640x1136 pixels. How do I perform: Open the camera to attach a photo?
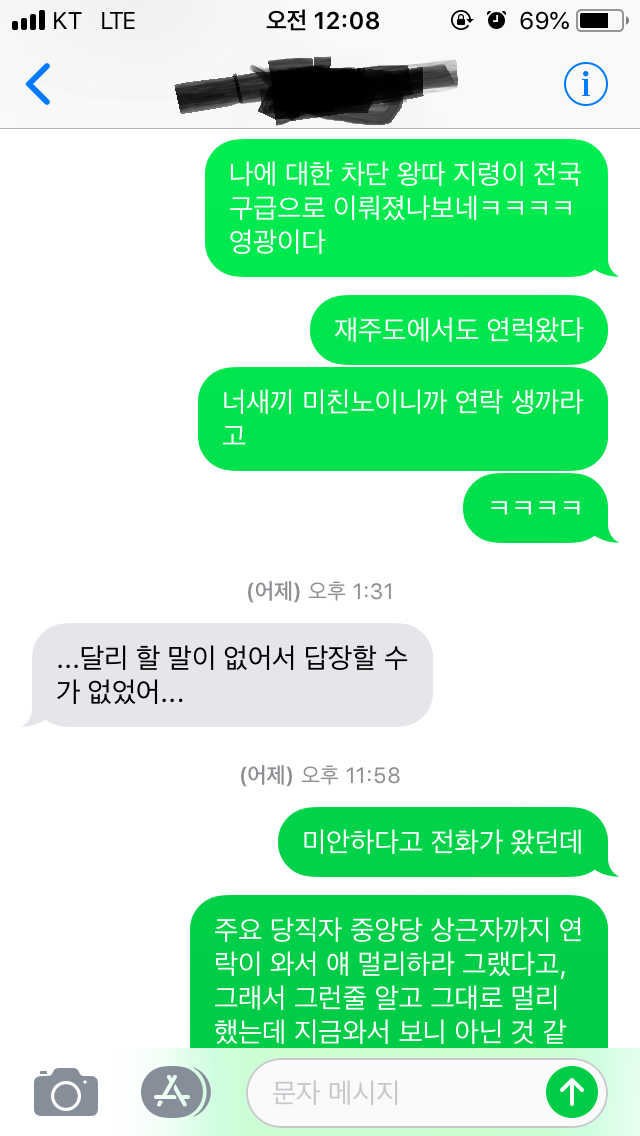click(x=66, y=1092)
